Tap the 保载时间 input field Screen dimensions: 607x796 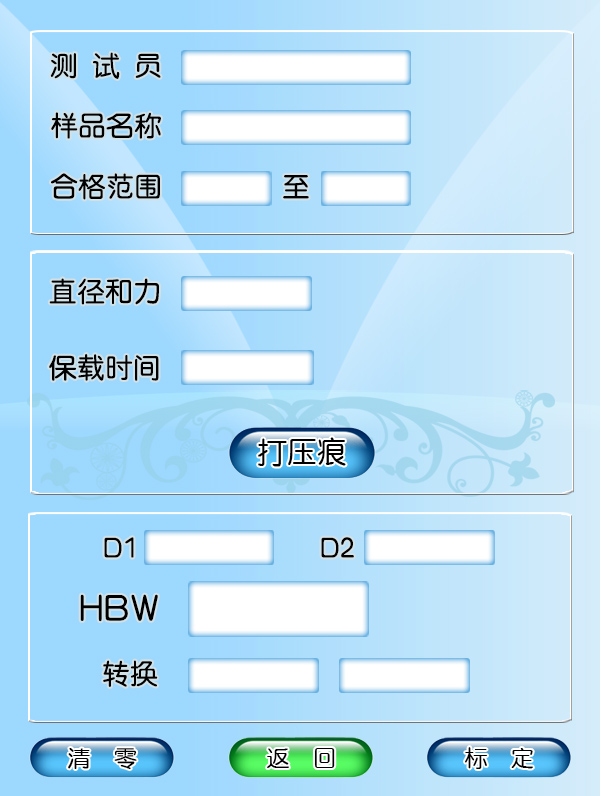247,367
